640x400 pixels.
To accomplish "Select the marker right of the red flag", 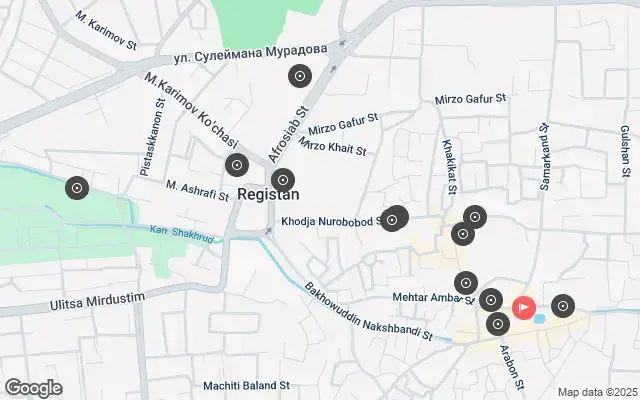I will pos(563,306).
